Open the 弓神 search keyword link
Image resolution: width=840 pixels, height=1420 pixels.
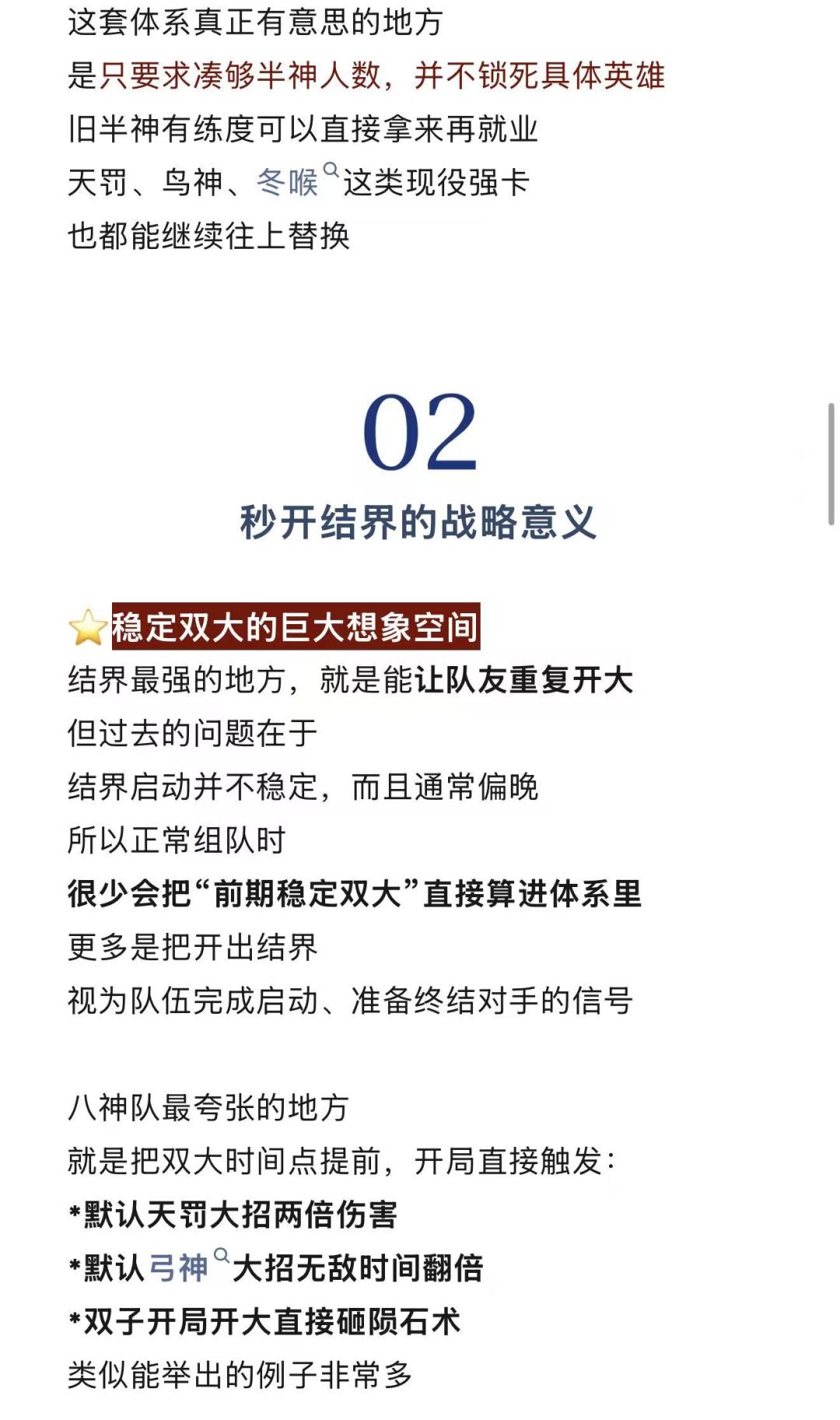click(x=188, y=1267)
